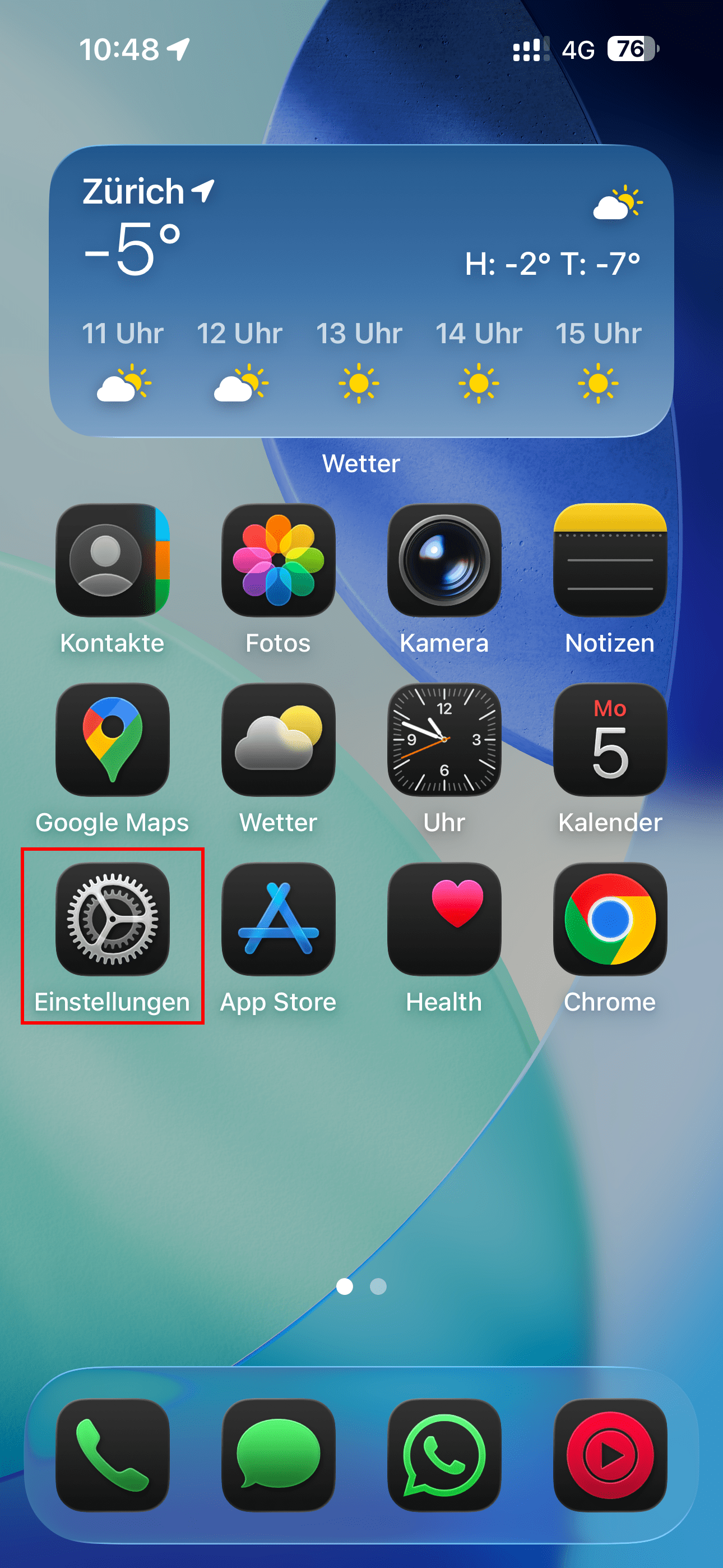Open Fotos
723x1568 pixels.
[278, 560]
